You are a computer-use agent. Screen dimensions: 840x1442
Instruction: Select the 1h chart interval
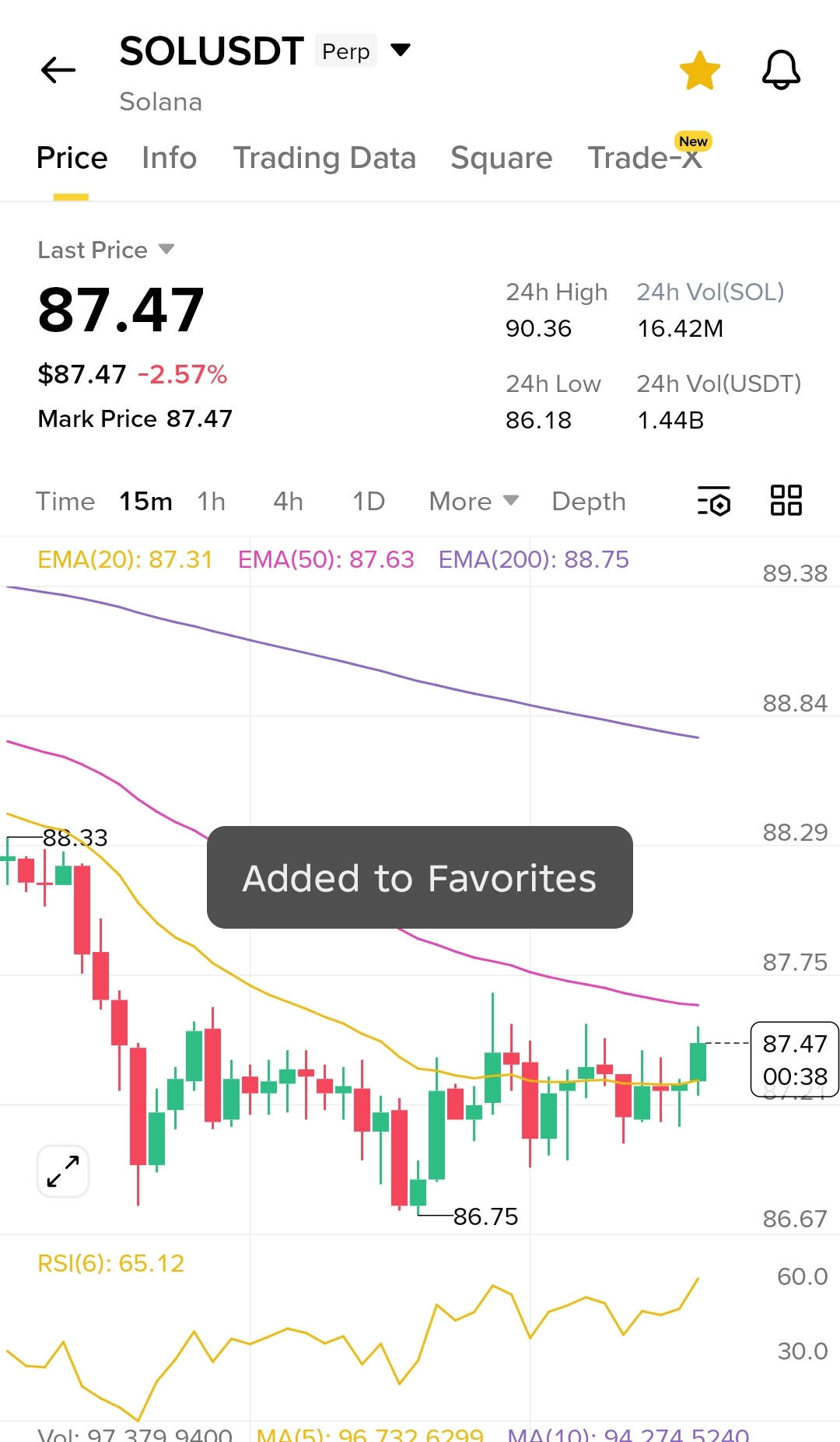pos(211,502)
